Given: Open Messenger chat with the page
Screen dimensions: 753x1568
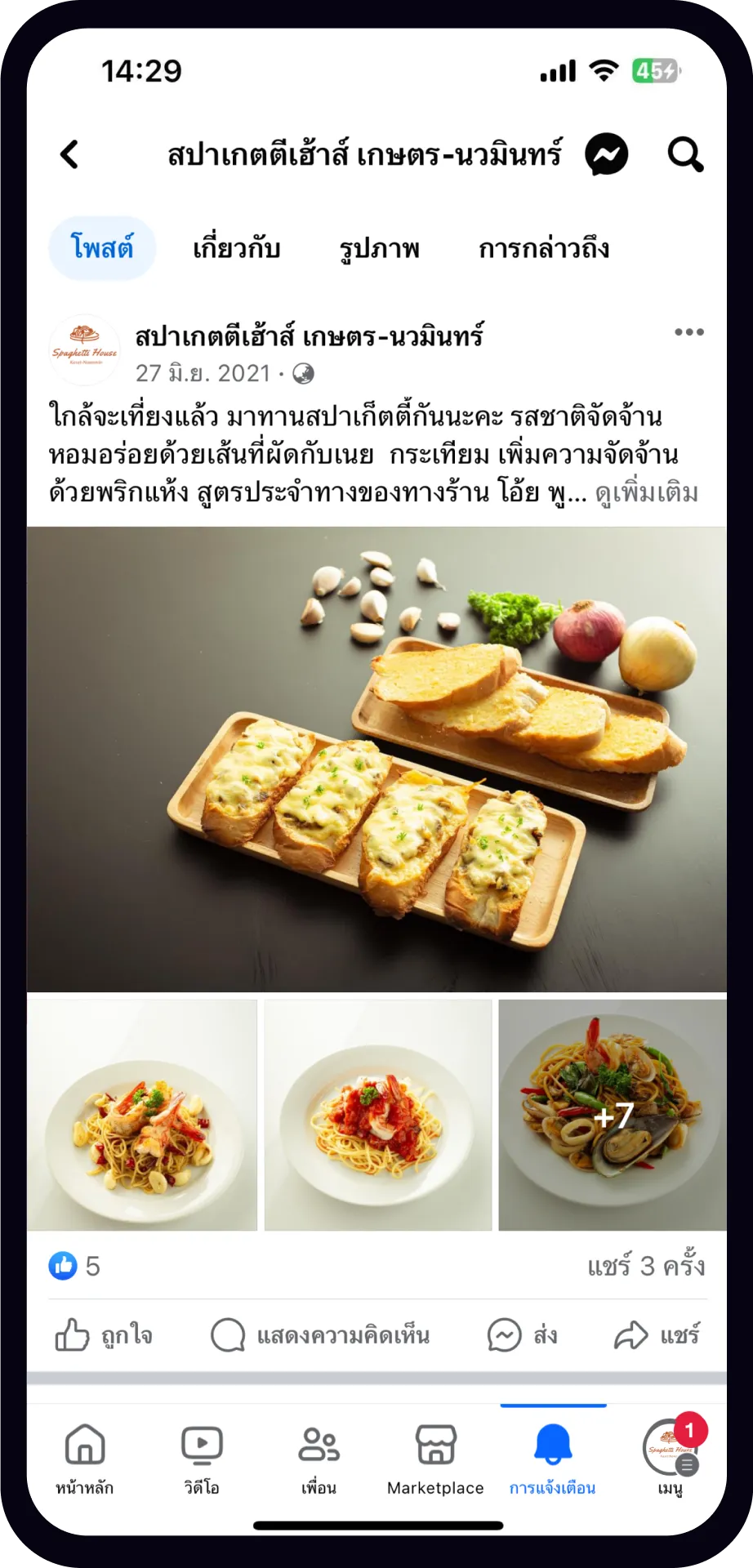Looking at the screenshot, I should coord(607,154).
